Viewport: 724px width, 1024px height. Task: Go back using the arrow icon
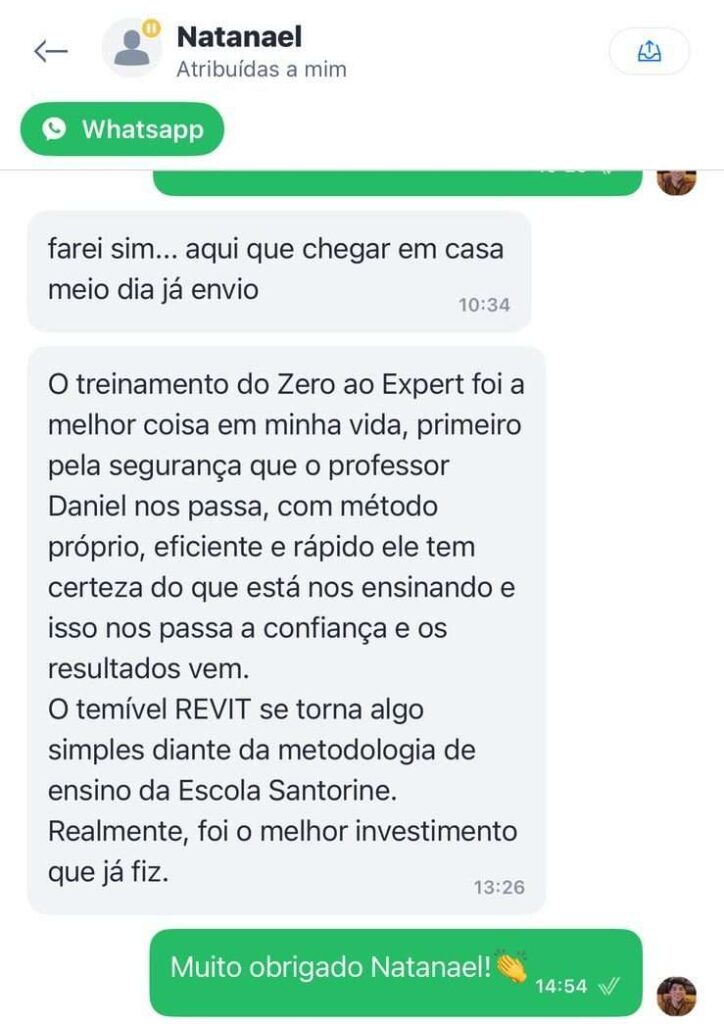click(x=50, y=52)
